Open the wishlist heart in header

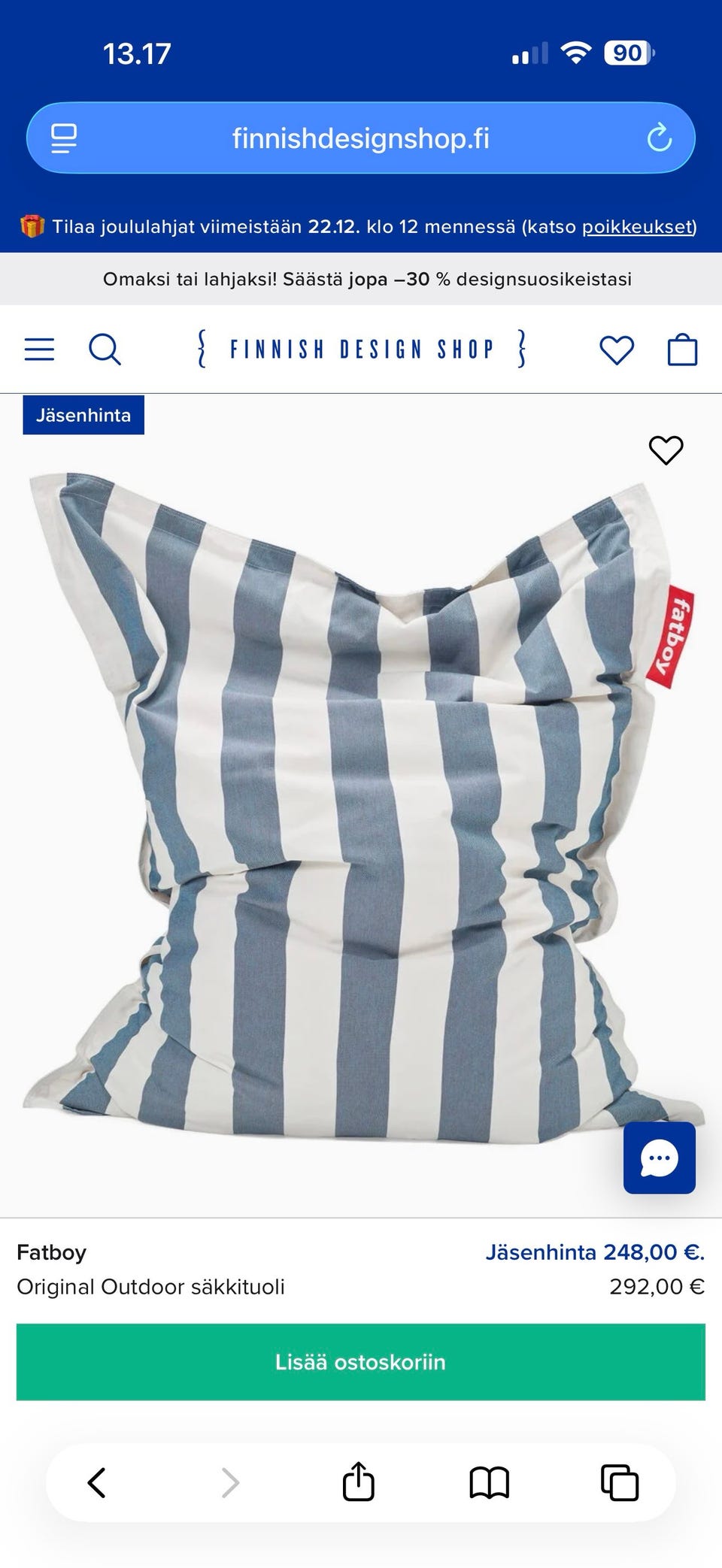616,350
